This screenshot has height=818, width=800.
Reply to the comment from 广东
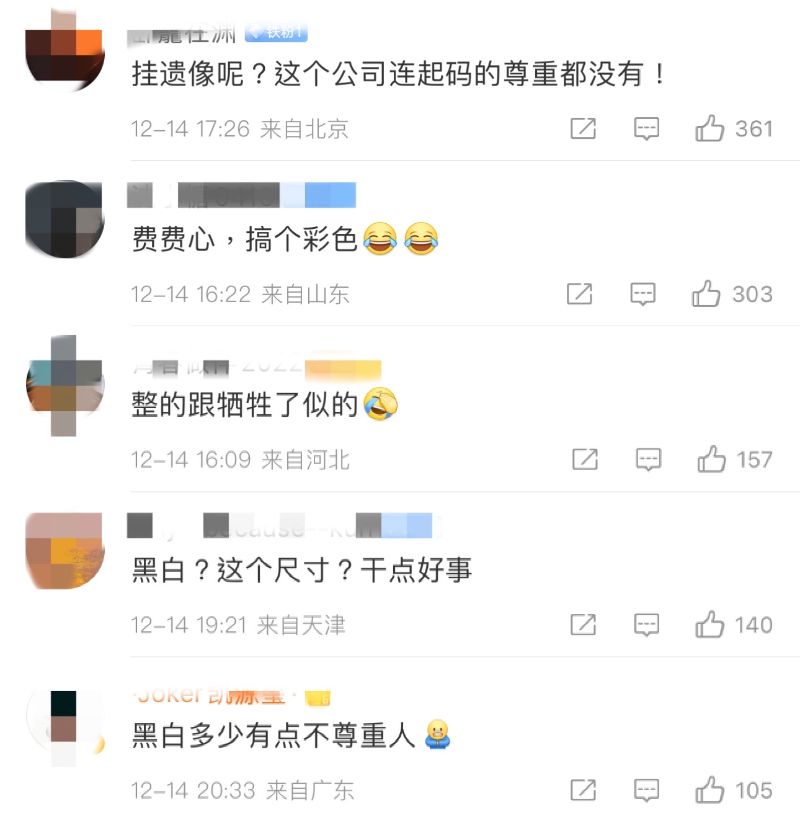(x=647, y=790)
